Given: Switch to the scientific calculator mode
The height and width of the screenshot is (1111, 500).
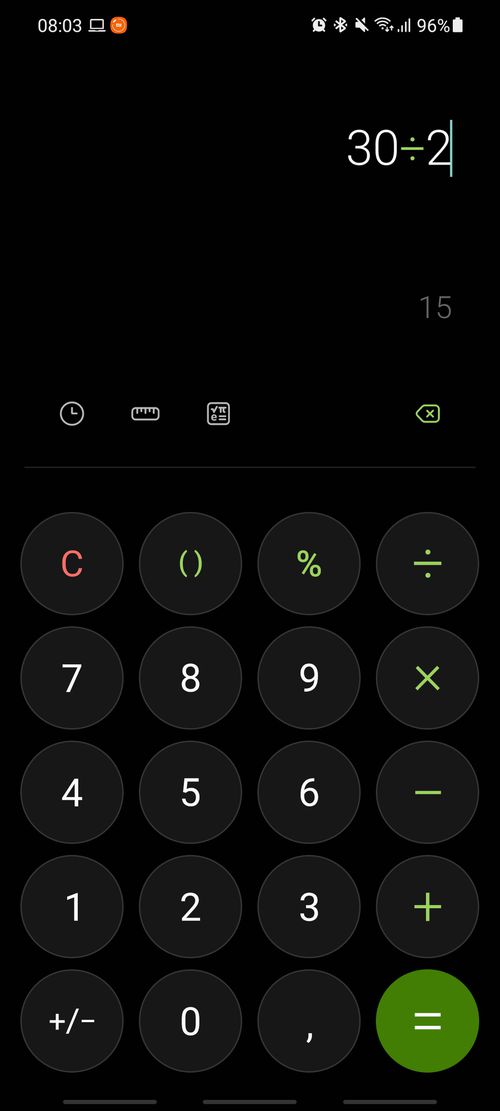Looking at the screenshot, I should click(218, 414).
